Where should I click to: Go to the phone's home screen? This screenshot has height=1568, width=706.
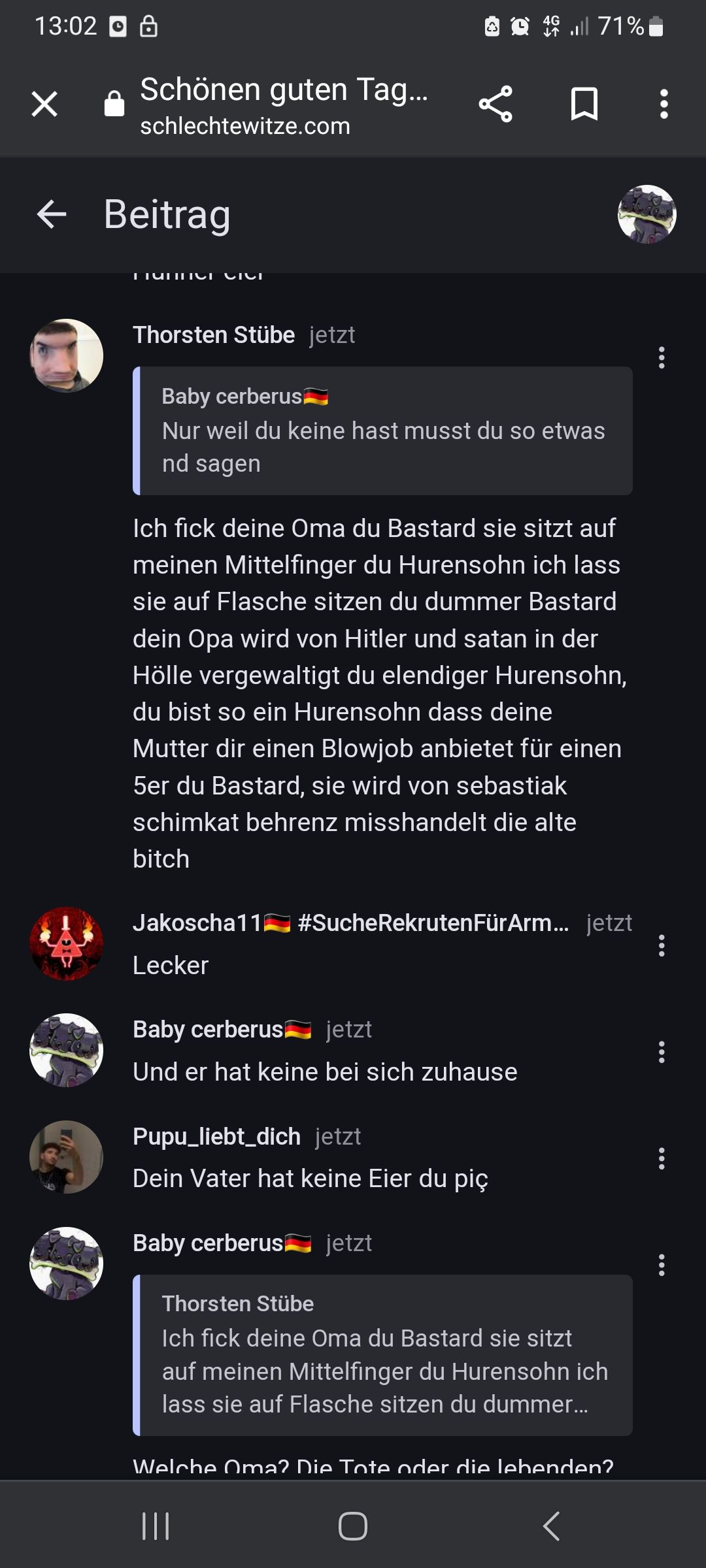pos(353,1526)
